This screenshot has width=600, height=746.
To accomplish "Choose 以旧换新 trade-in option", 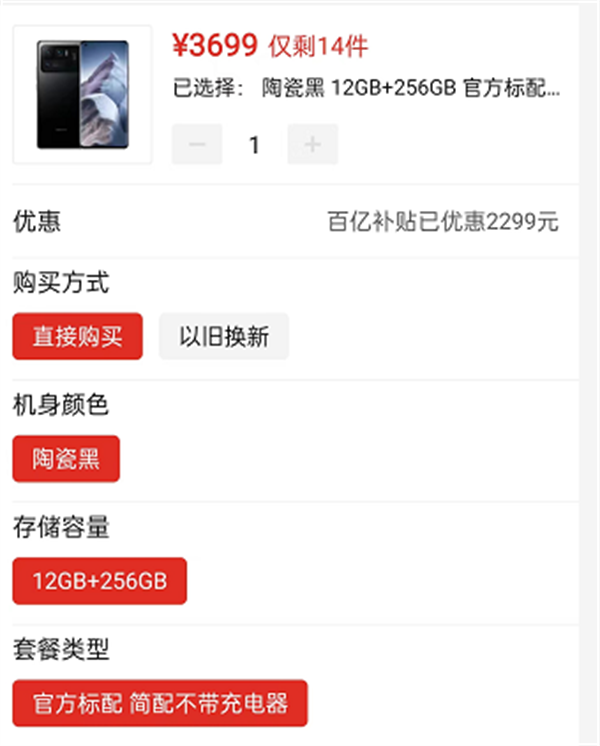I will [x=224, y=336].
